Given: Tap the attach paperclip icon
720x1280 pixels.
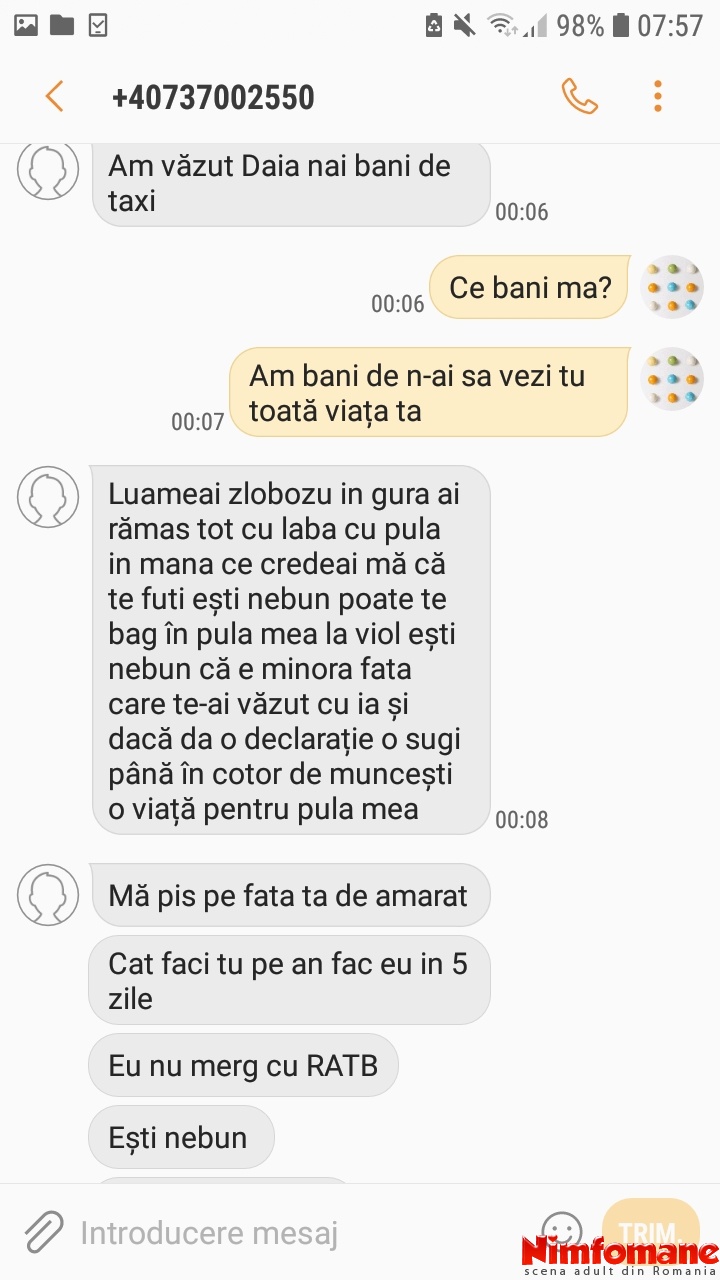Looking at the screenshot, I should coord(42,1232).
